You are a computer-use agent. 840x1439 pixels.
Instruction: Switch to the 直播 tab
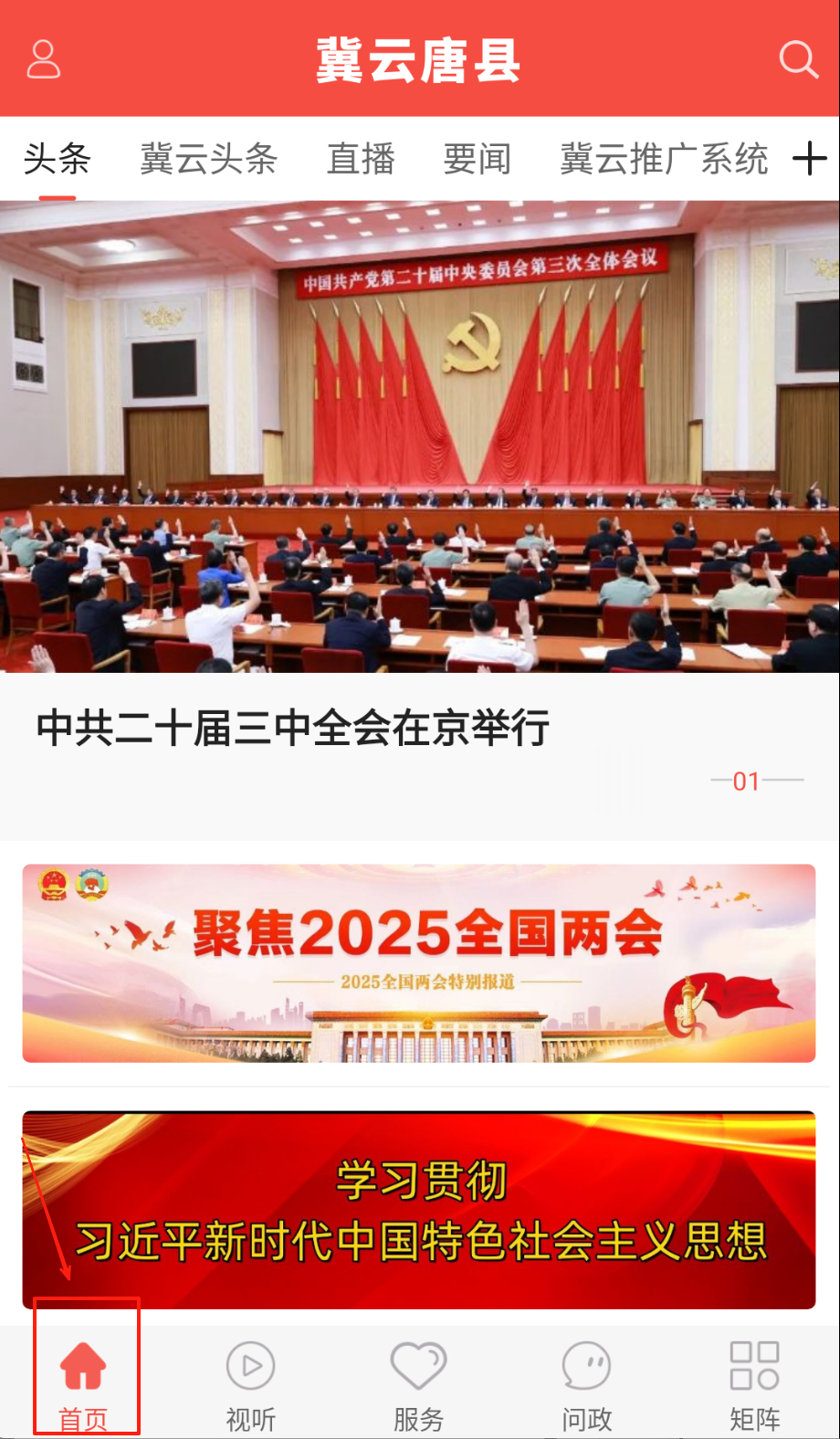click(361, 159)
